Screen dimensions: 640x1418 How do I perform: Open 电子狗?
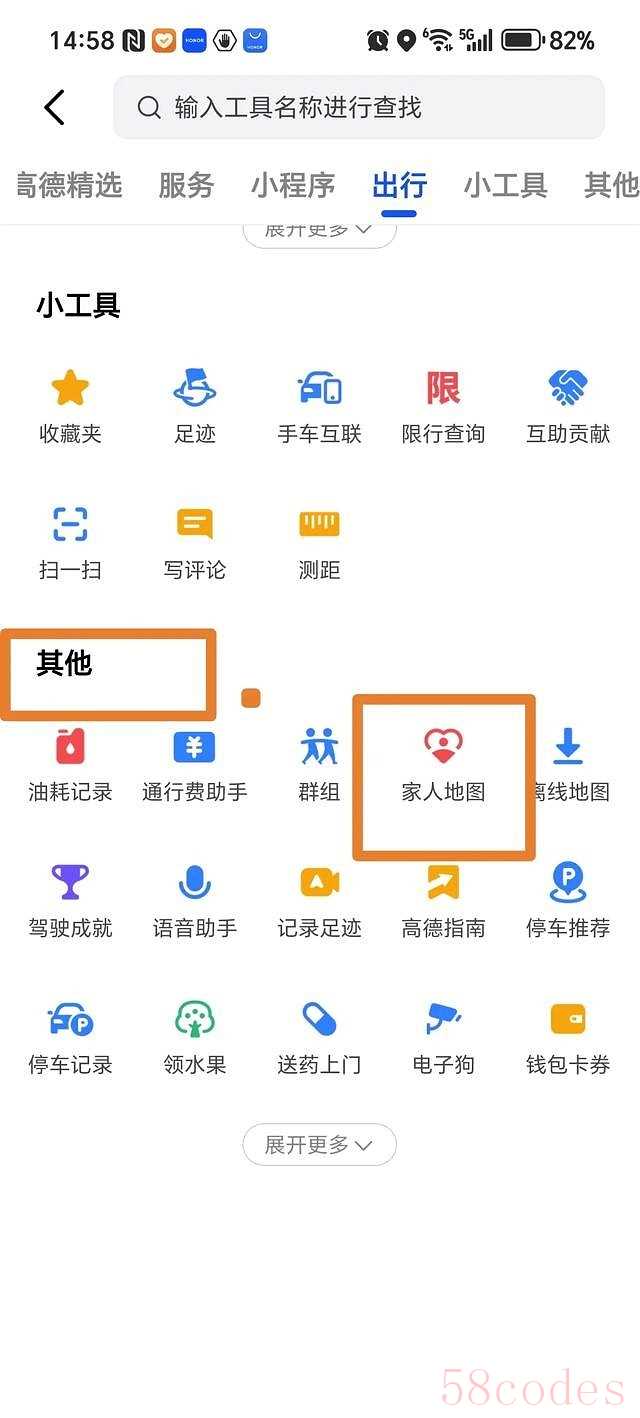[443, 1036]
